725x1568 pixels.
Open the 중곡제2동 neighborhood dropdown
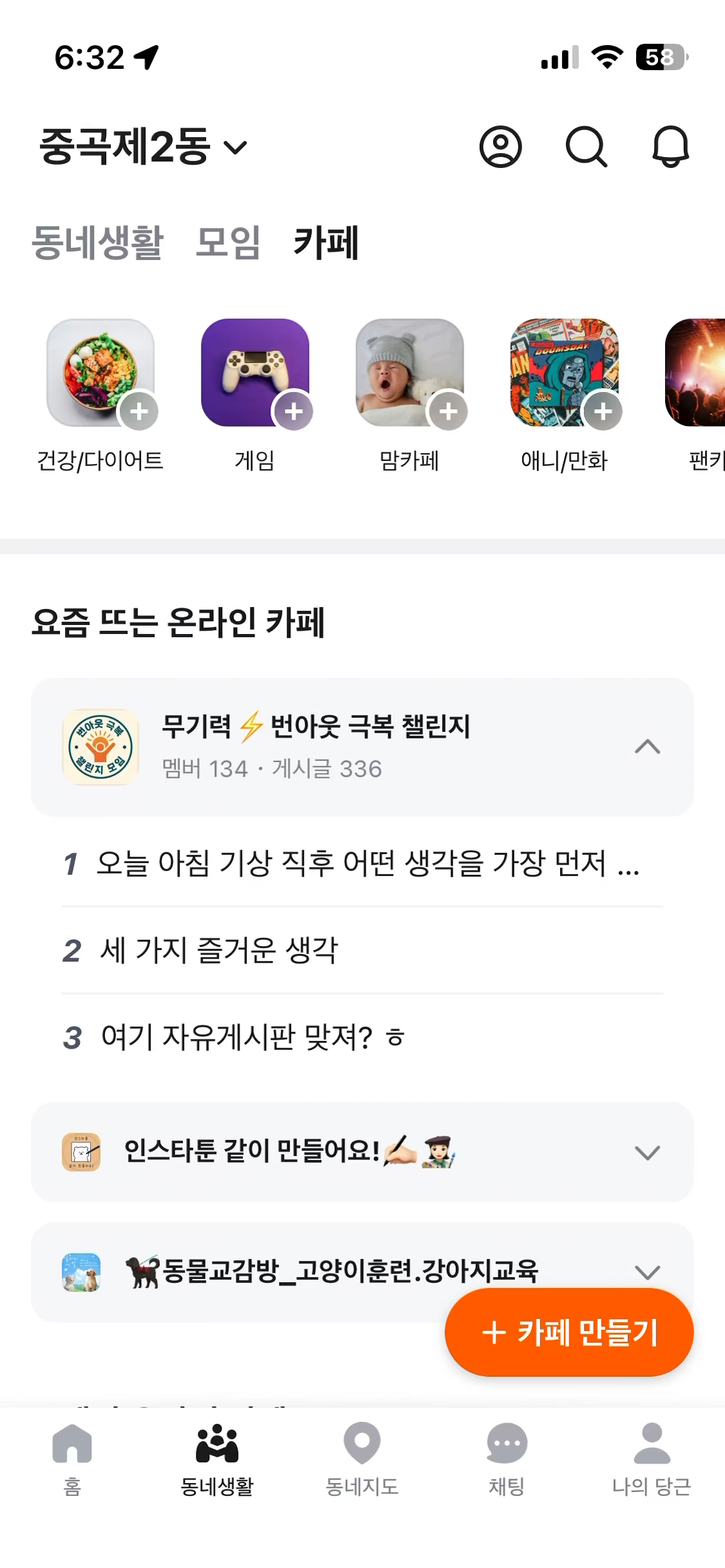tap(143, 147)
